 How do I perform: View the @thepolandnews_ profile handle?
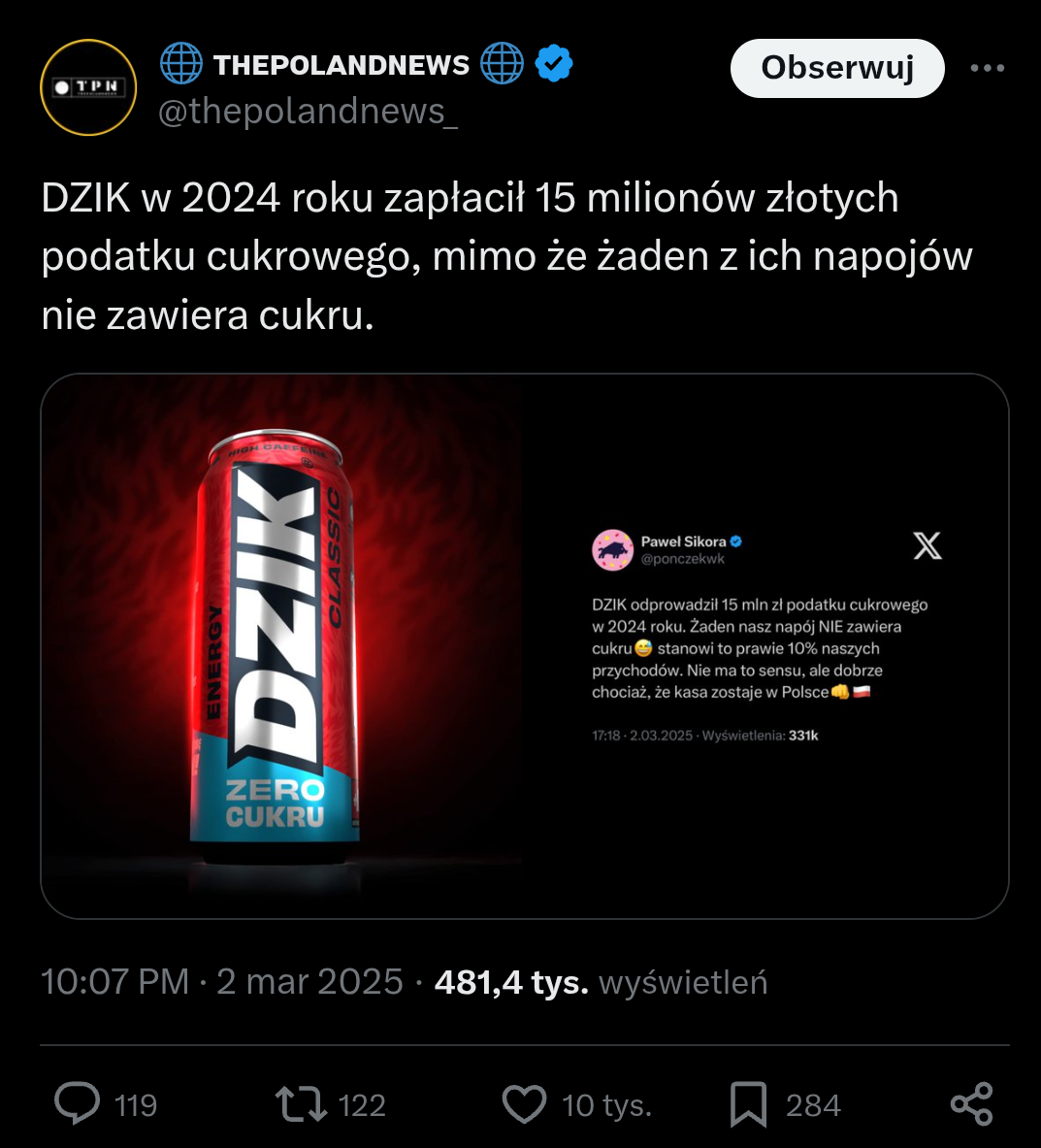(x=307, y=112)
